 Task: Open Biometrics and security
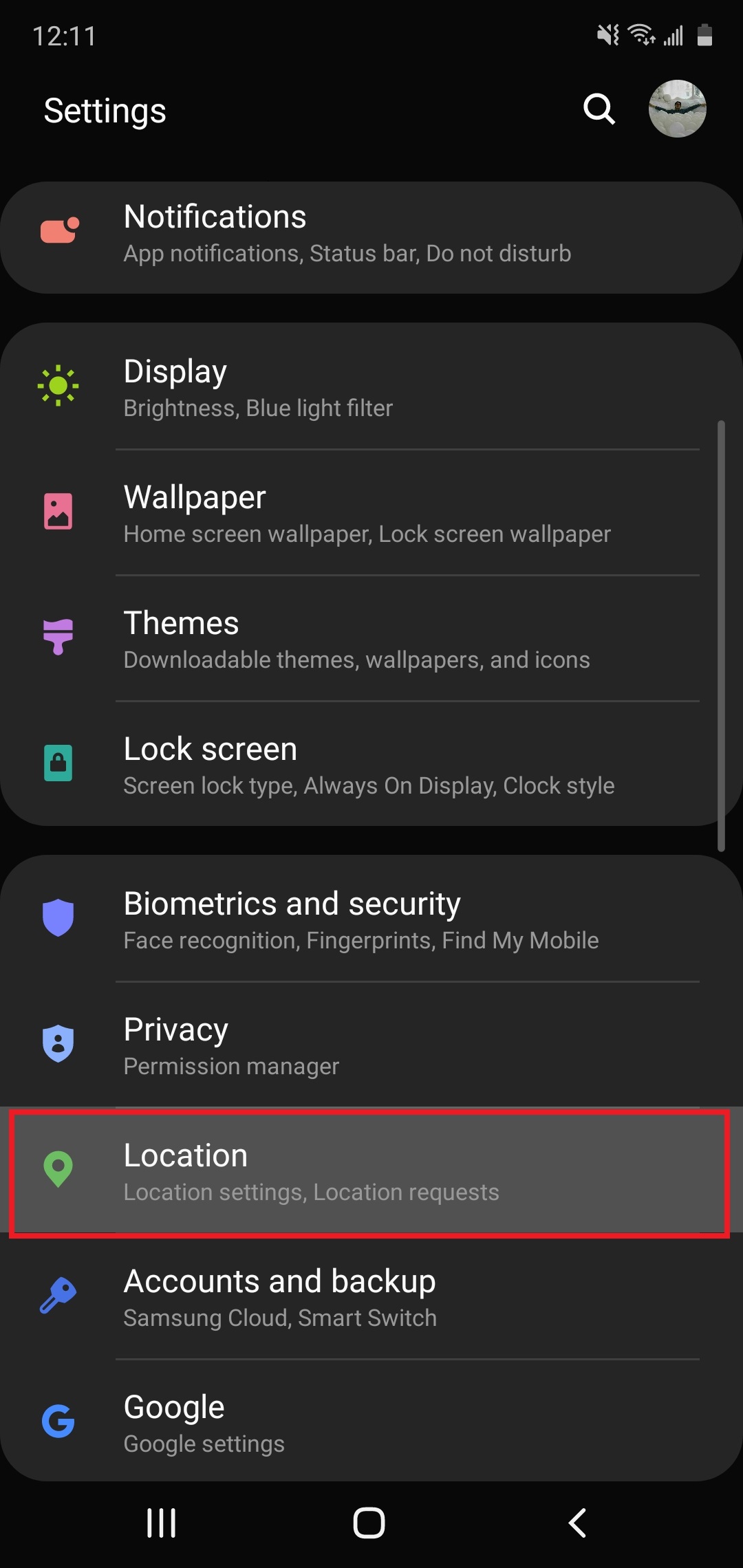tap(371, 919)
